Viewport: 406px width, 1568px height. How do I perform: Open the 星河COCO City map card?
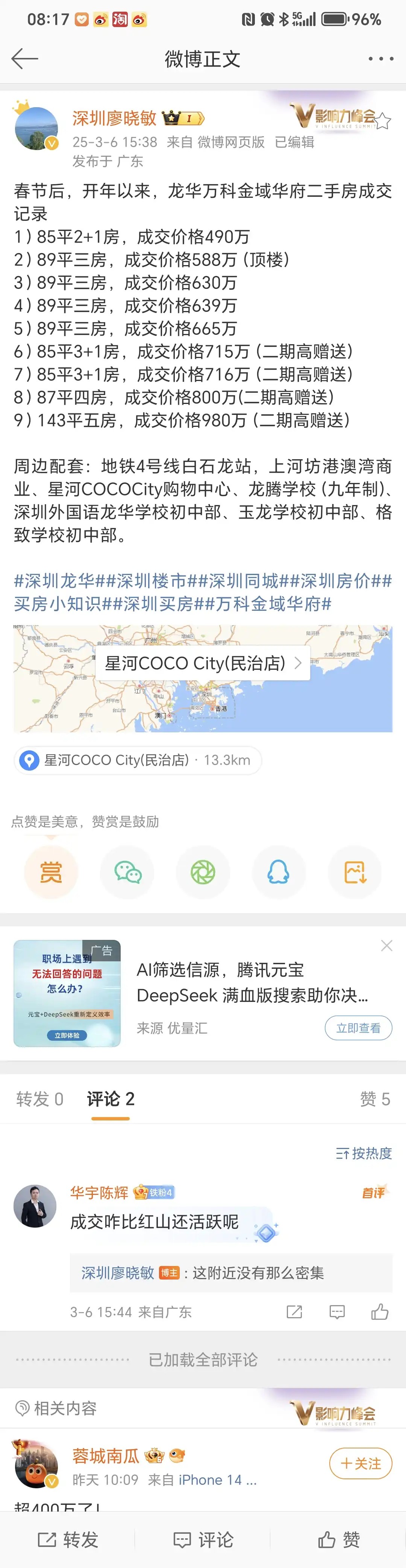pos(203,678)
